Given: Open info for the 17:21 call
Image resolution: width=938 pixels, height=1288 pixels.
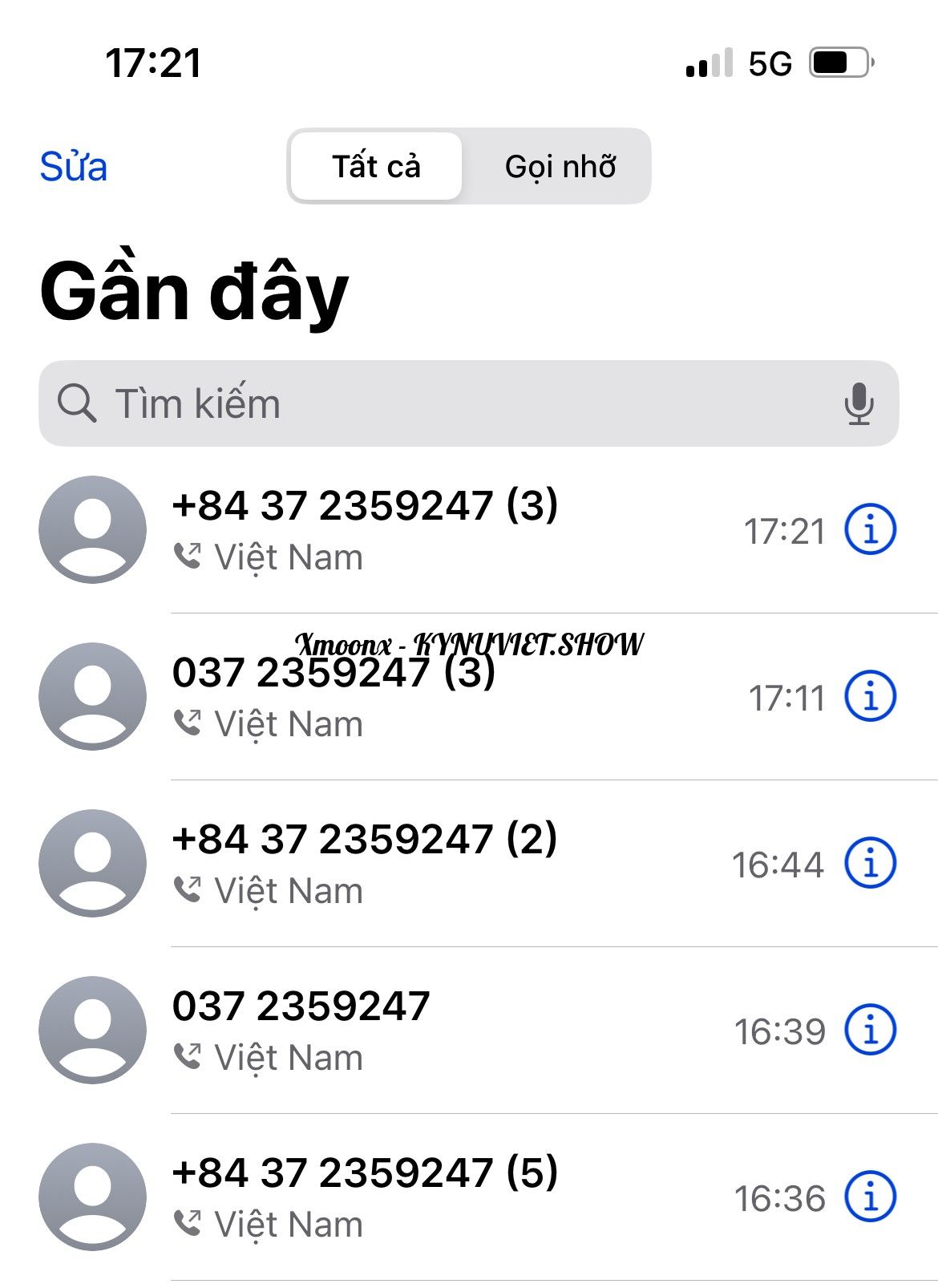Looking at the screenshot, I should pyautogui.click(x=870, y=529).
